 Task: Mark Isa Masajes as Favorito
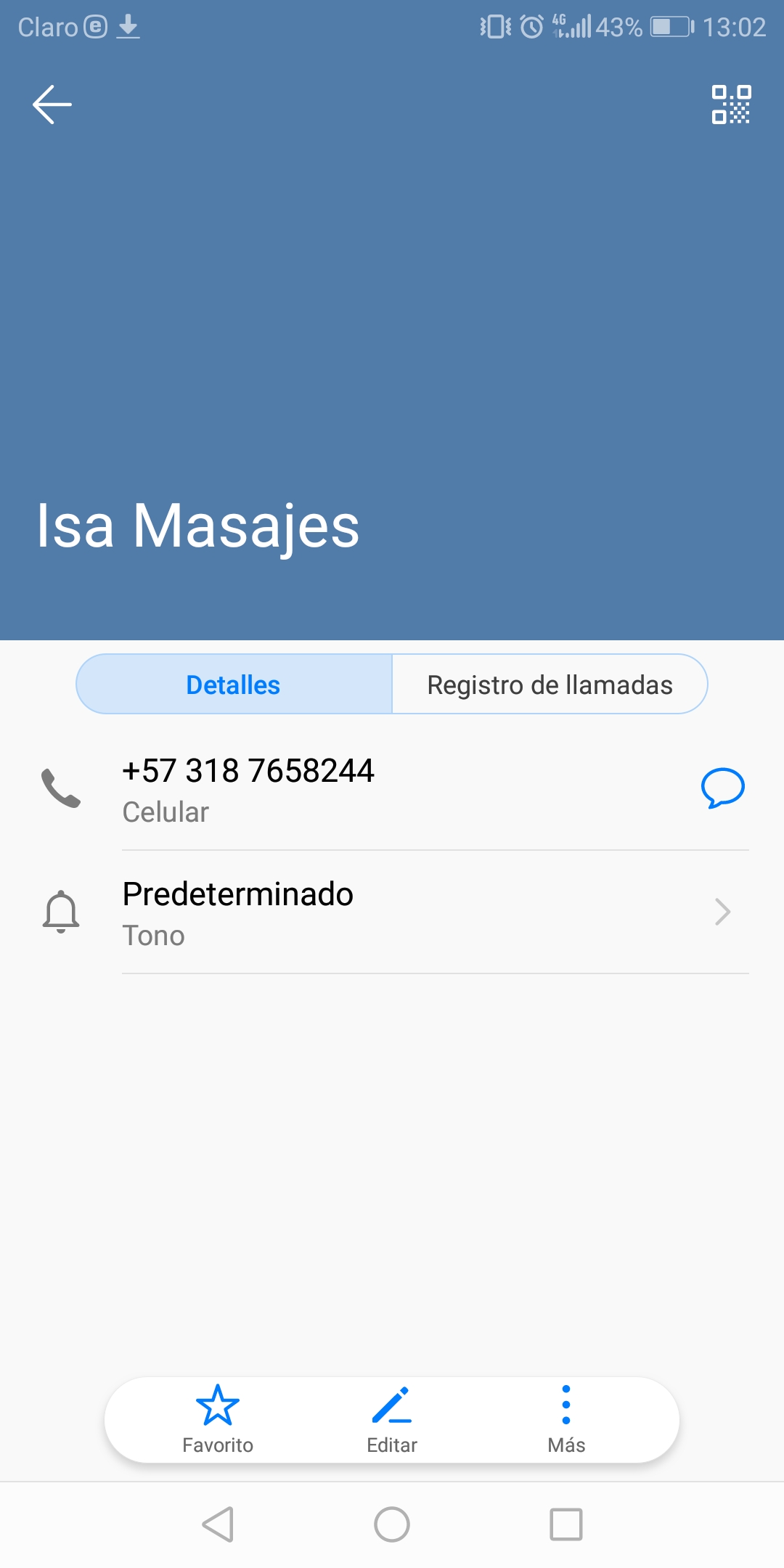click(x=218, y=1419)
